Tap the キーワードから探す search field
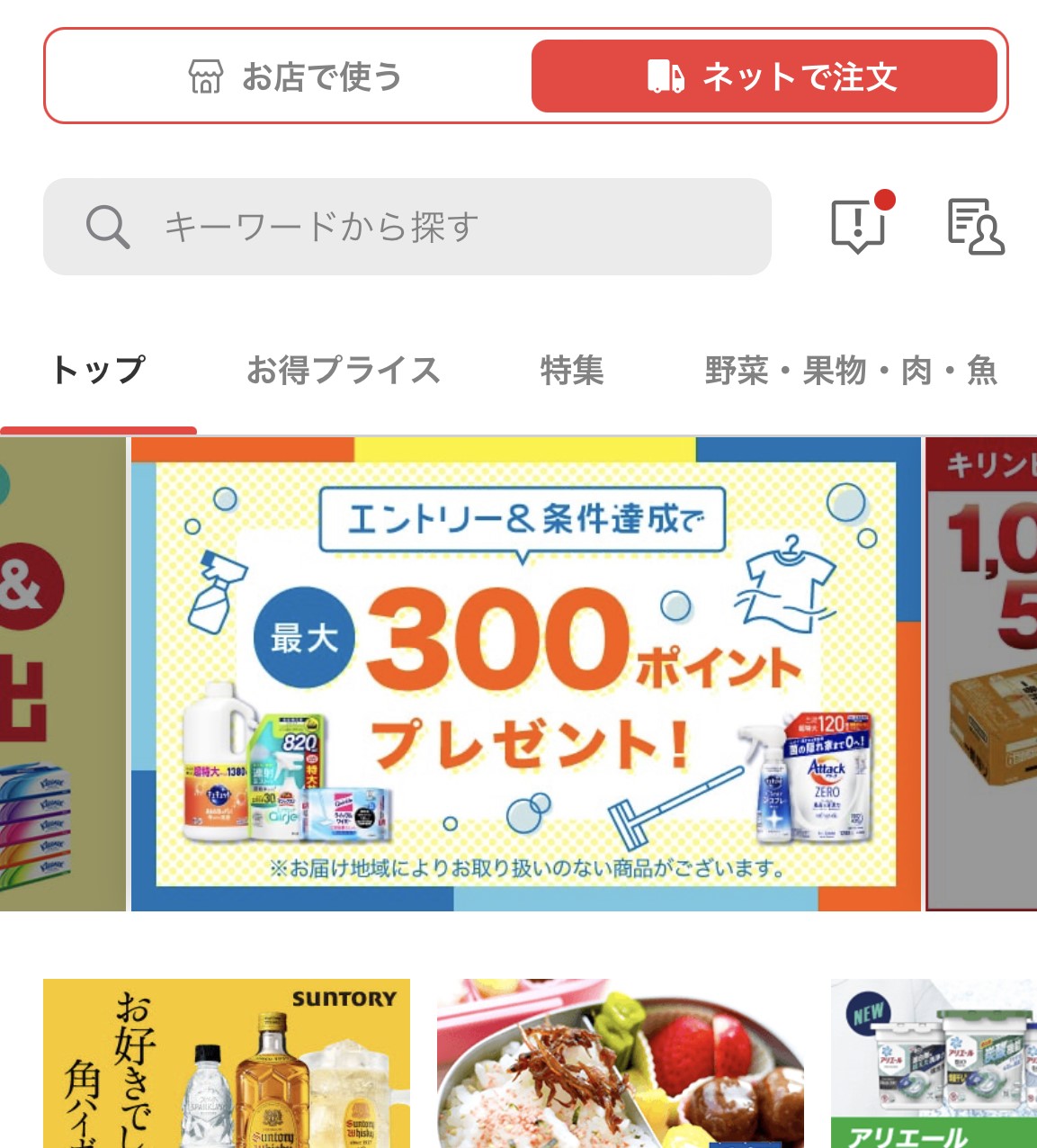The height and width of the screenshot is (1148, 1037). pyautogui.click(x=407, y=227)
